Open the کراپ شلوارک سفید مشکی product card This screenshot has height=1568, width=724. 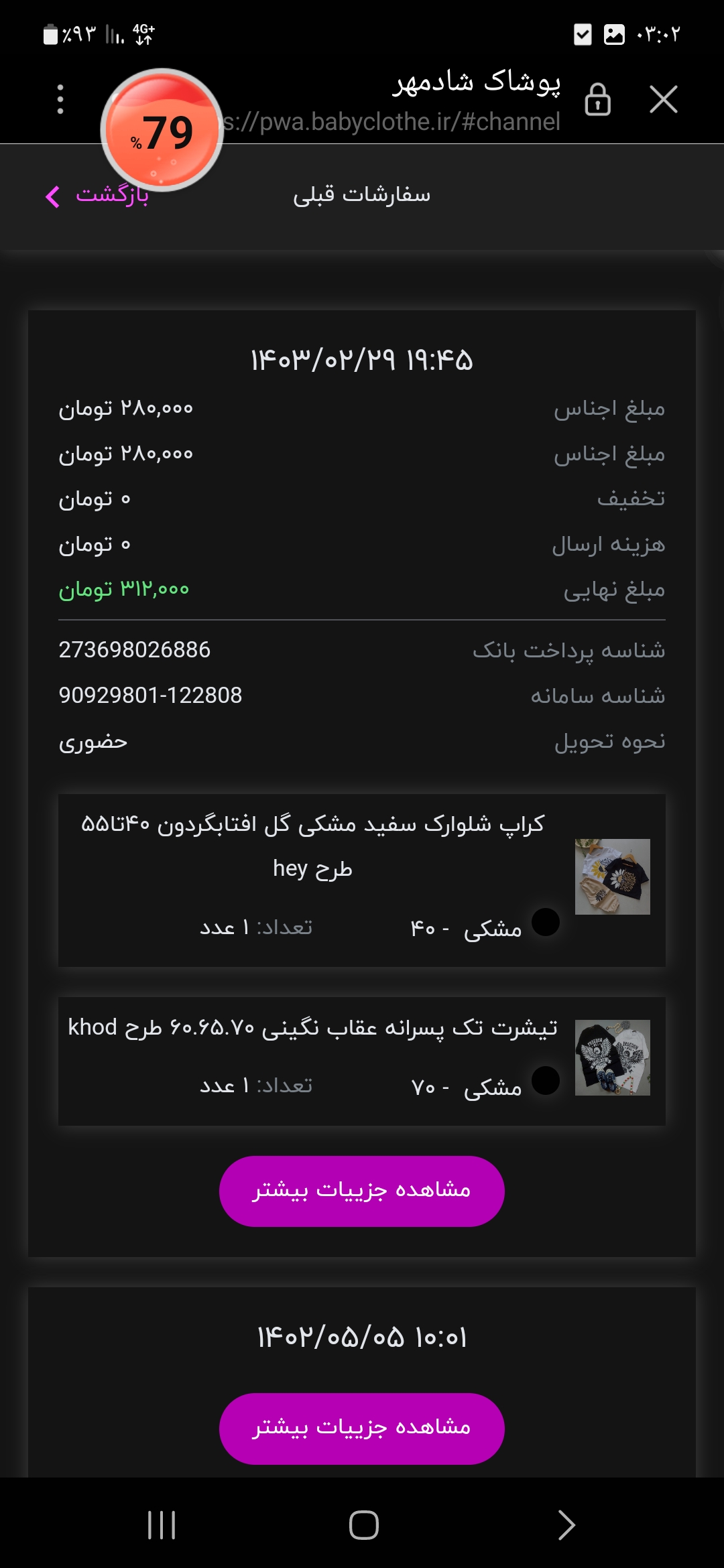point(362,880)
